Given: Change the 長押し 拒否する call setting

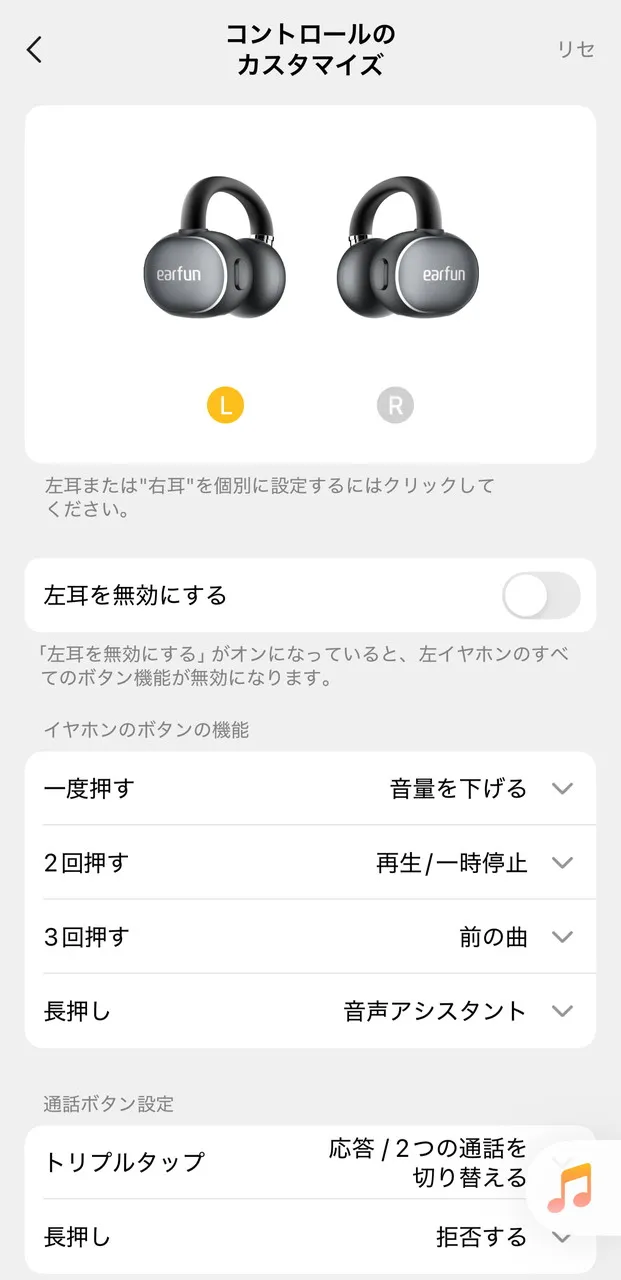Looking at the screenshot, I should click(x=562, y=1238).
